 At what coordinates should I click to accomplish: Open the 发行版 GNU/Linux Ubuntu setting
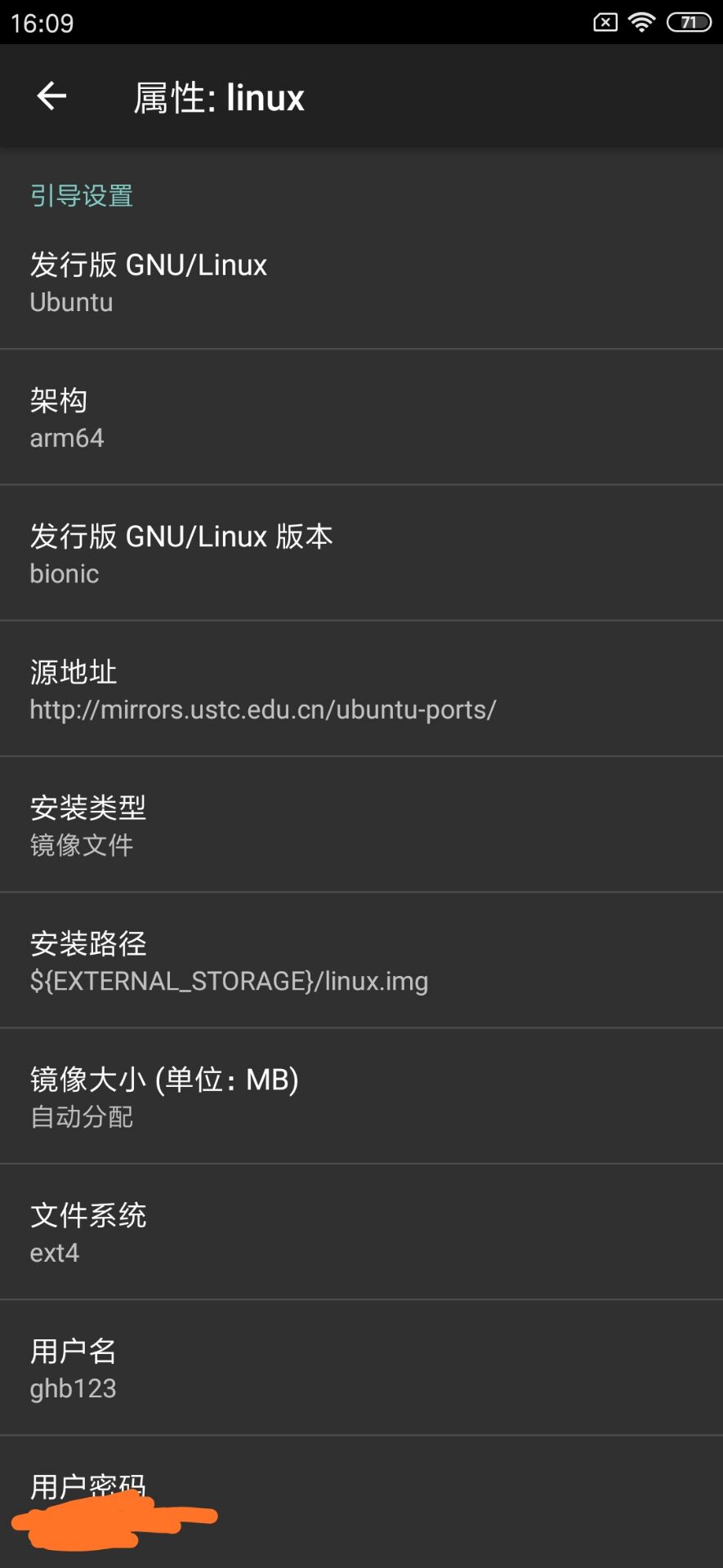coord(361,282)
